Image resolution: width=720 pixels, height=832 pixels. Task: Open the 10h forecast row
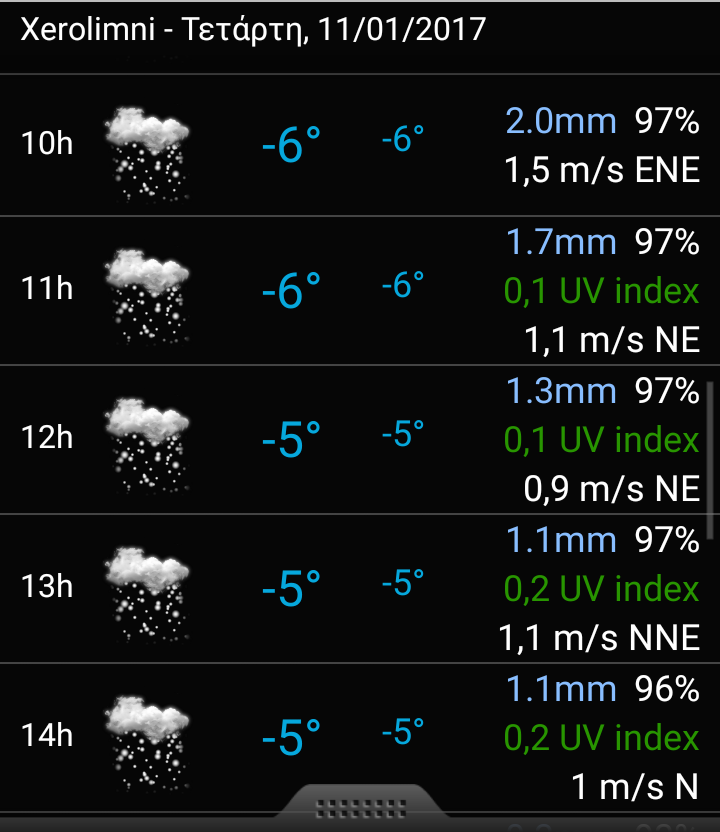point(360,144)
